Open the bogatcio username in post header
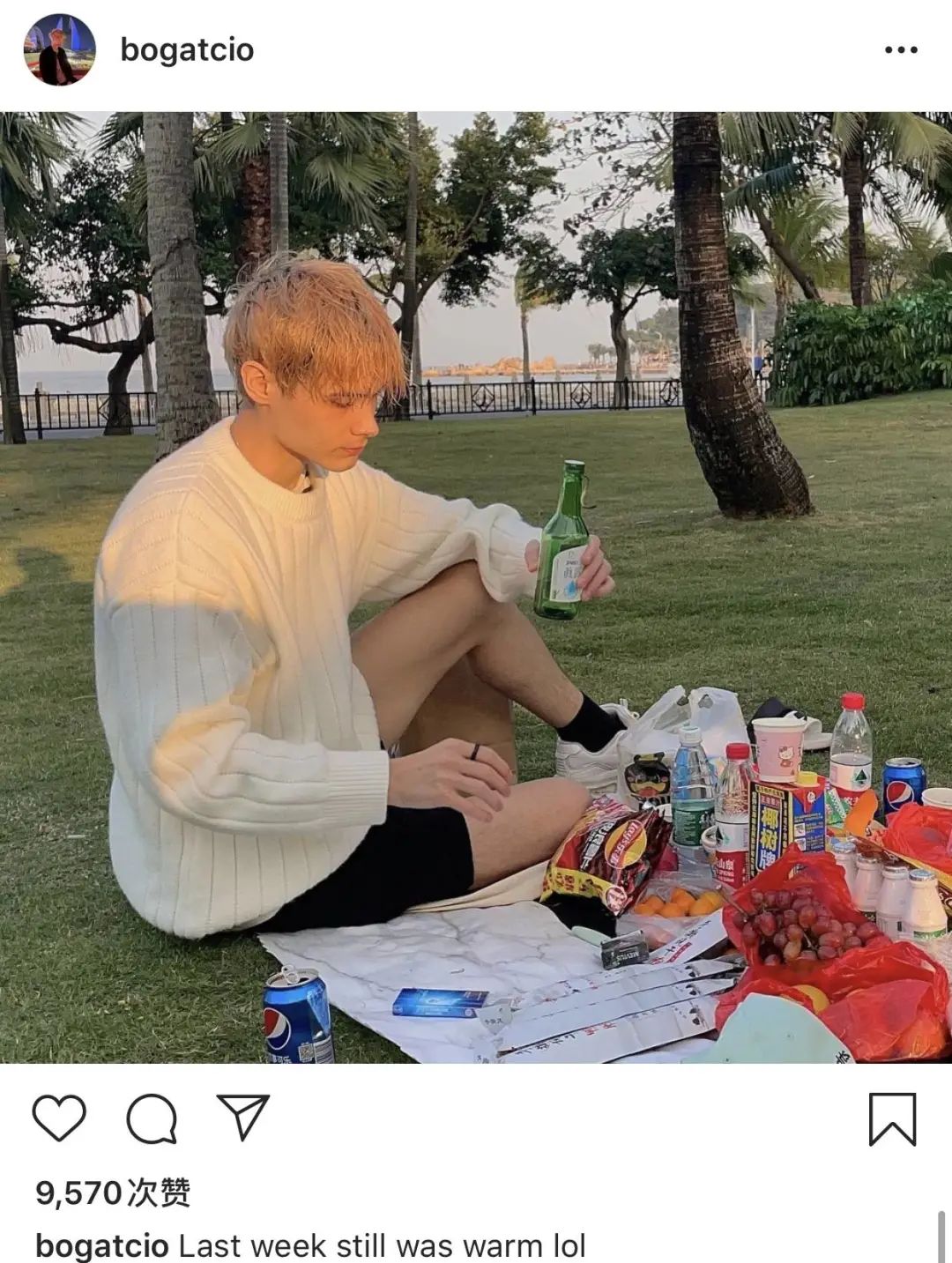 [x=187, y=50]
